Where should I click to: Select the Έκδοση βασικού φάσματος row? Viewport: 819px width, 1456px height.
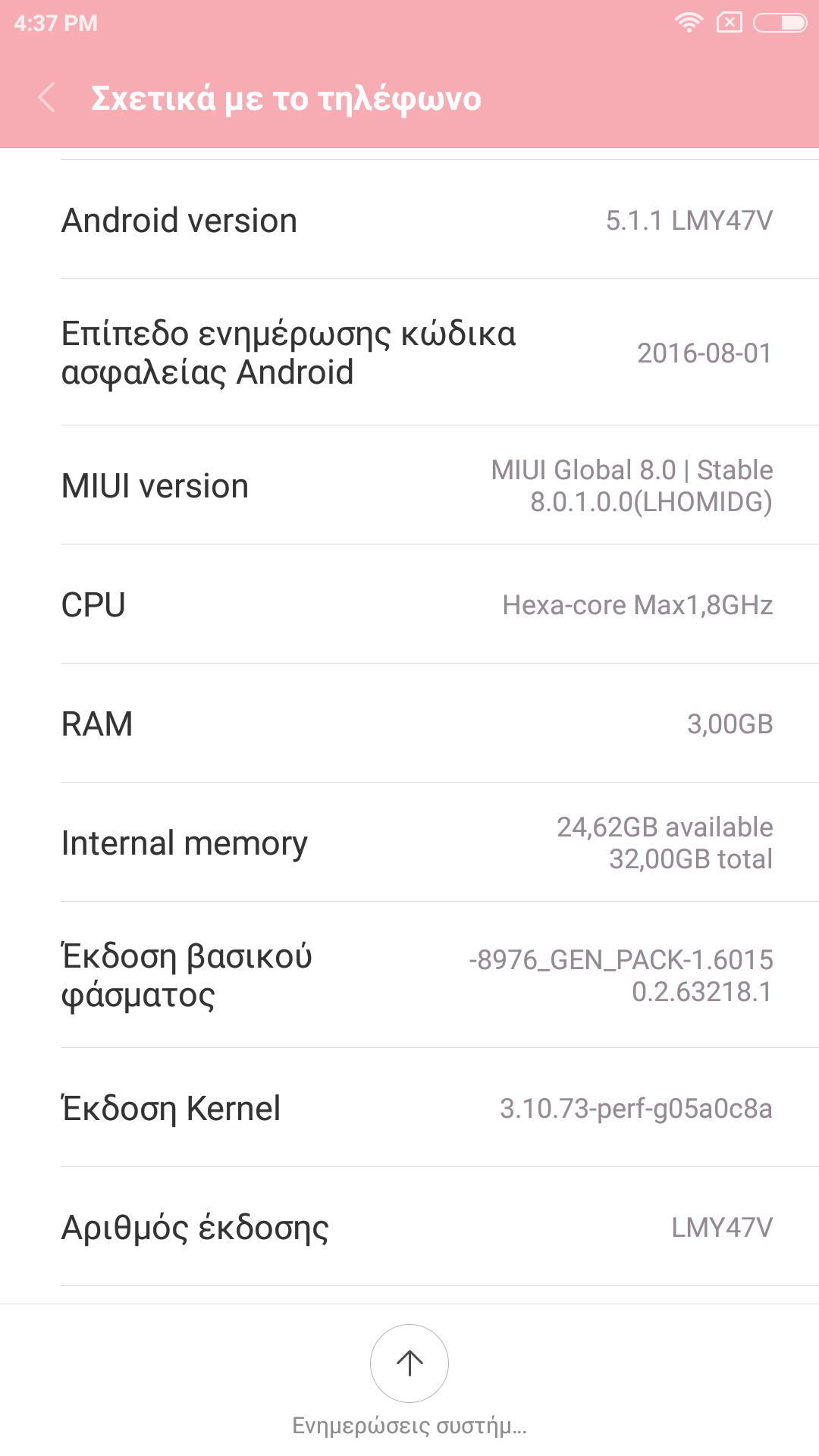(409, 975)
